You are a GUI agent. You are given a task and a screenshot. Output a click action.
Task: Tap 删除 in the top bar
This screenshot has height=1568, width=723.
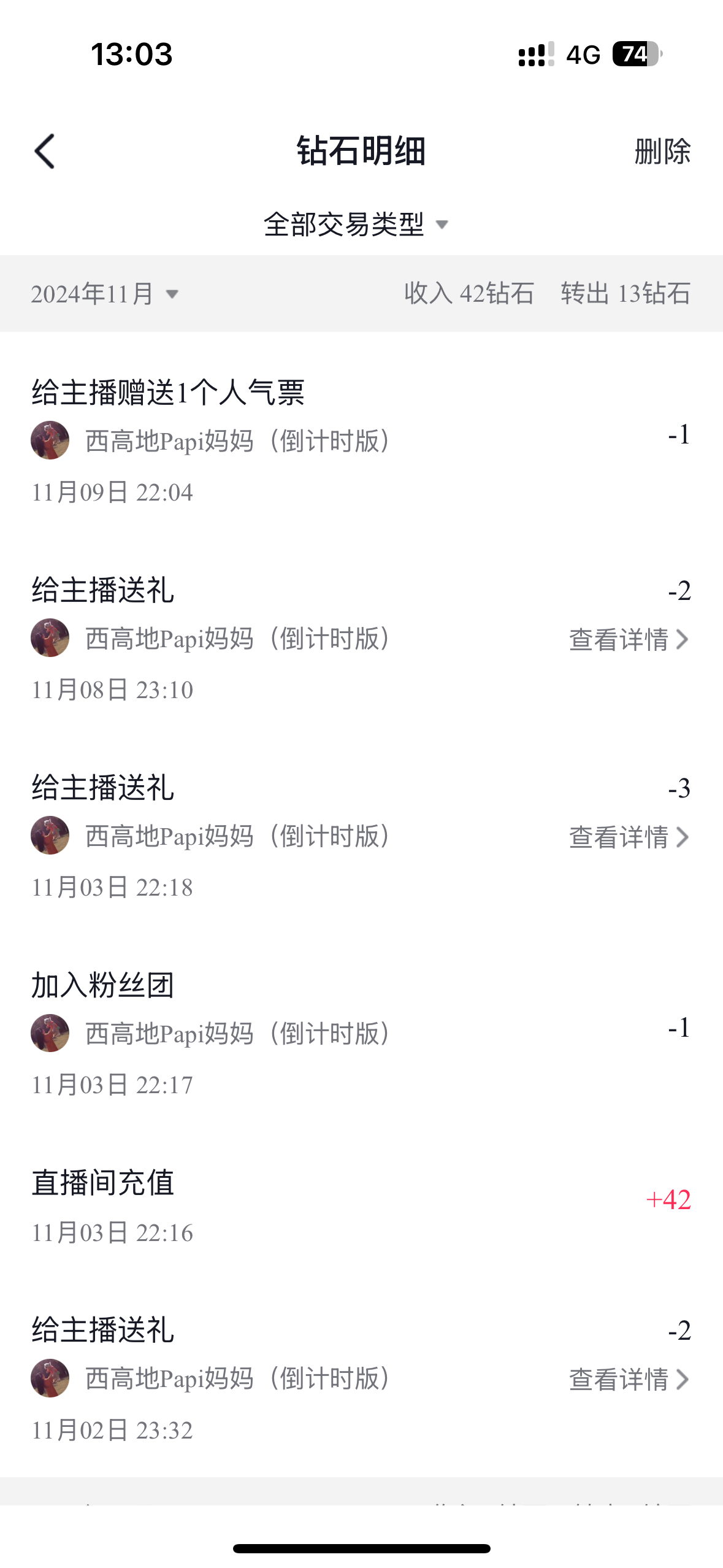coord(662,151)
